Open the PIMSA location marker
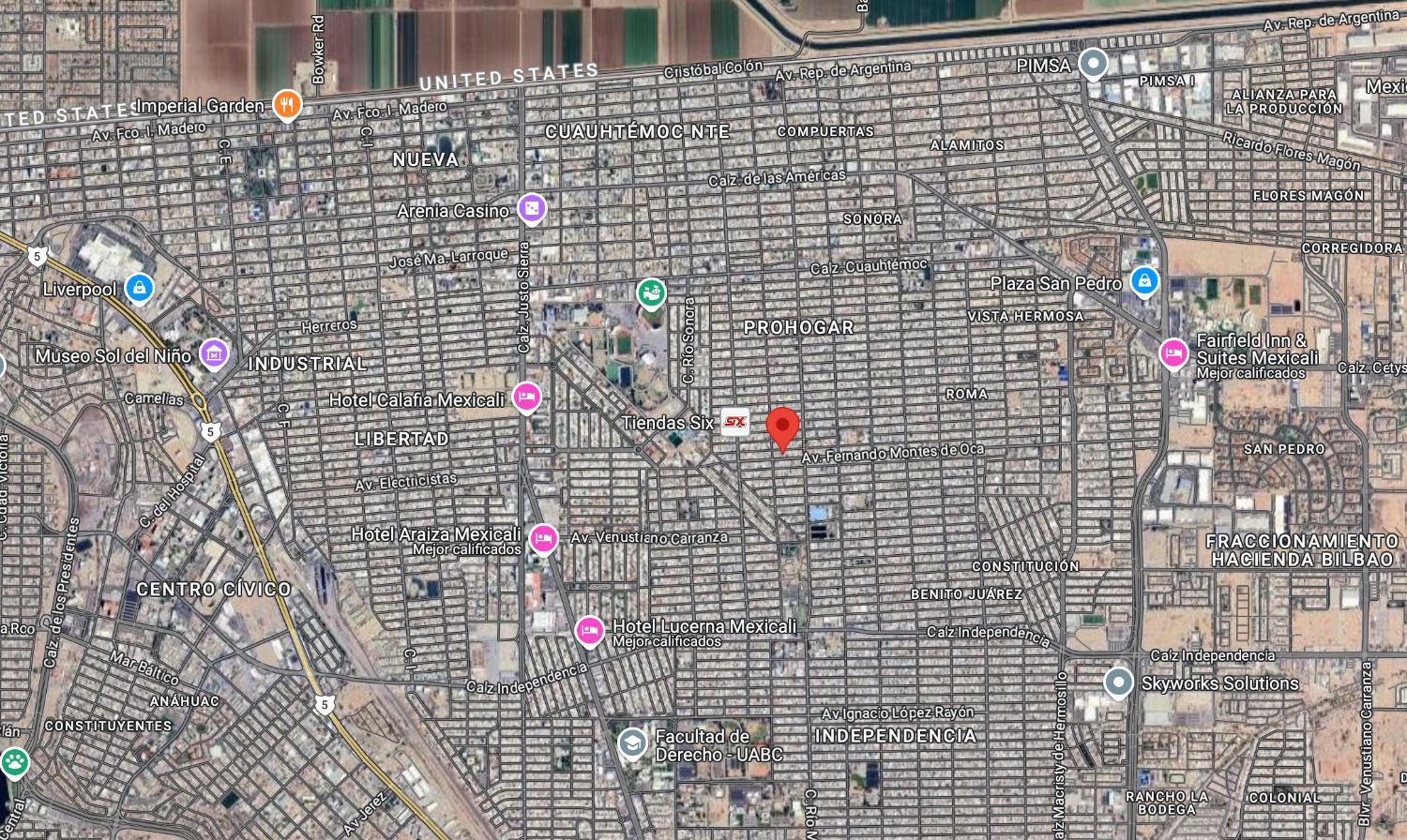The width and height of the screenshot is (1407, 840). point(1093,64)
